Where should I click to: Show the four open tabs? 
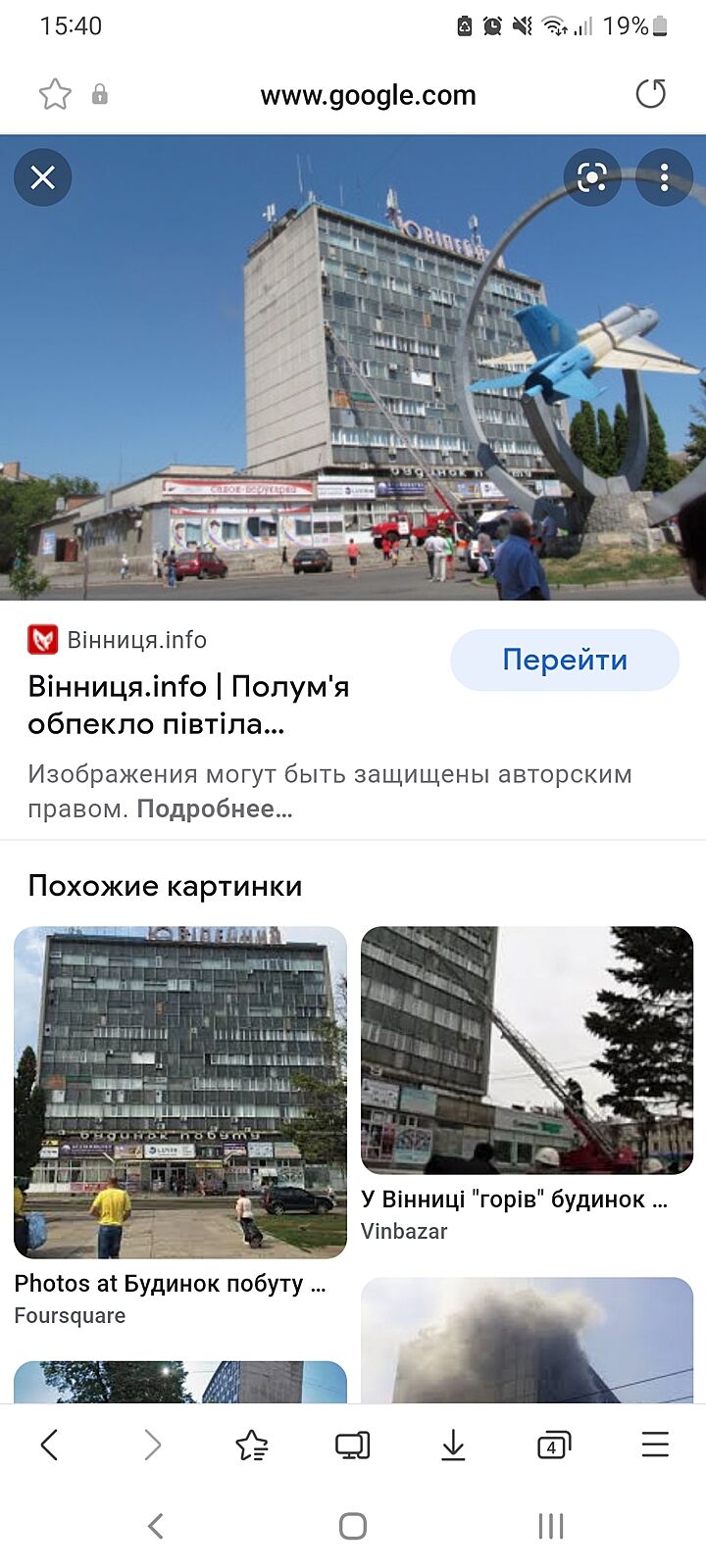pyautogui.click(x=553, y=1445)
